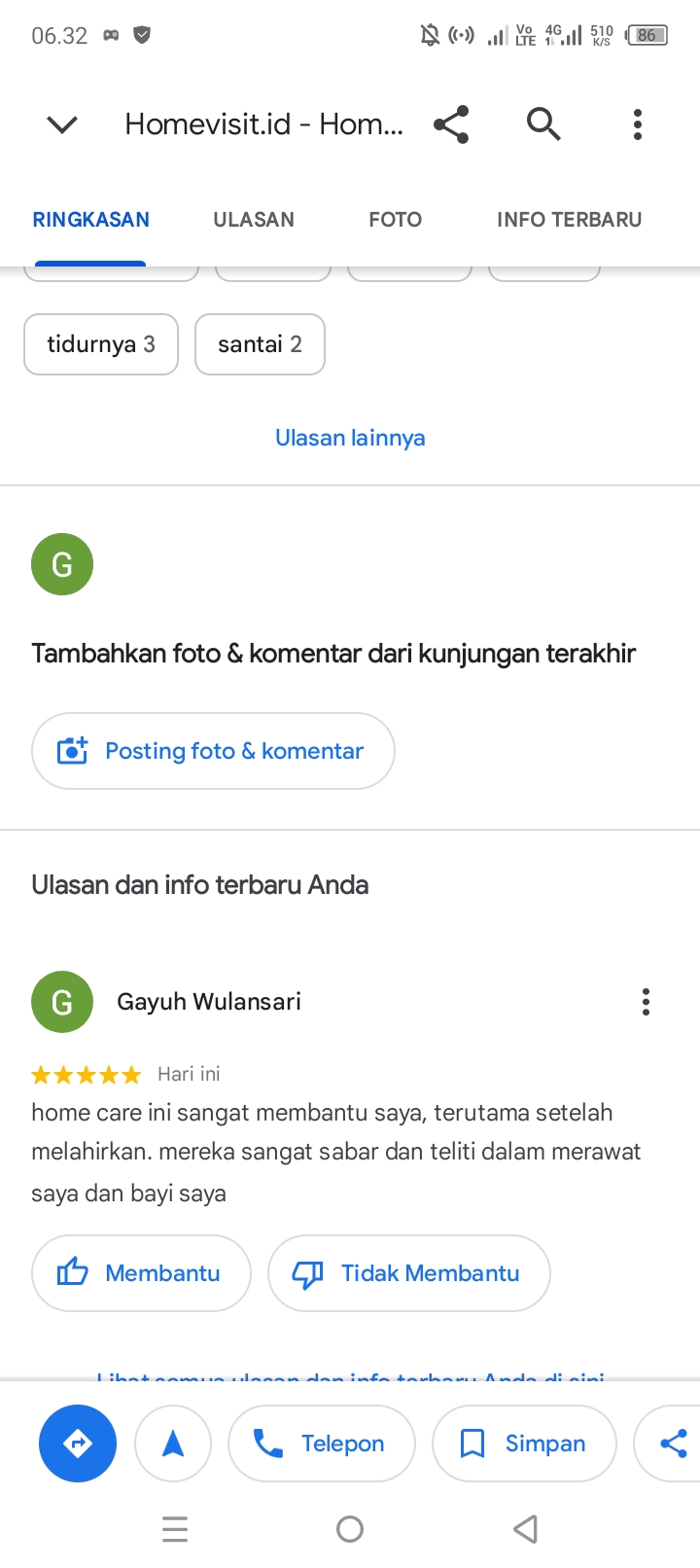The height and width of the screenshot is (1568, 700).
Task: Filter reviews by the santai chip
Action: pos(260,344)
